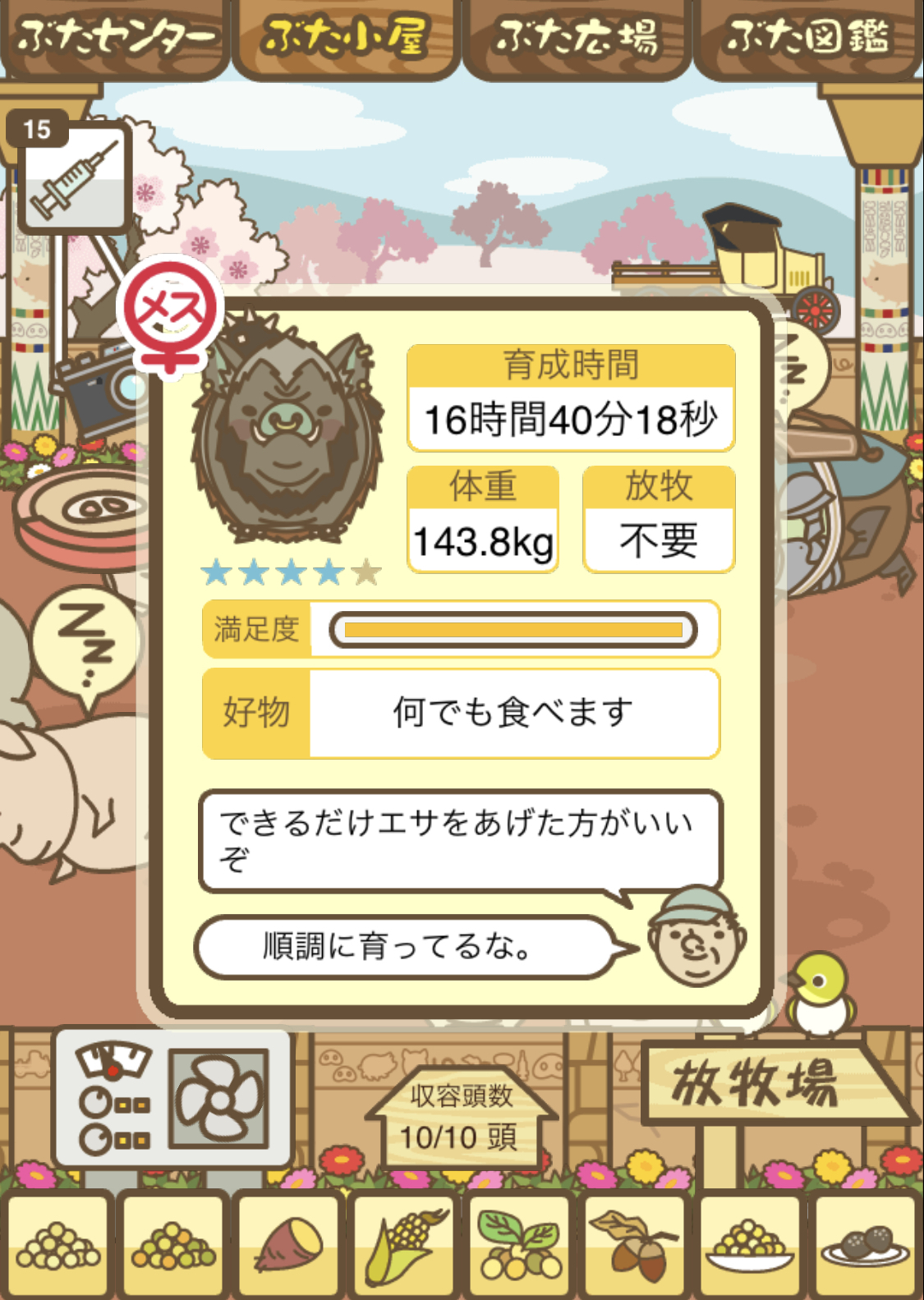Open the temperature and fan control panel
This screenshot has height=1300, width=924.
(x=172, y=1098)
